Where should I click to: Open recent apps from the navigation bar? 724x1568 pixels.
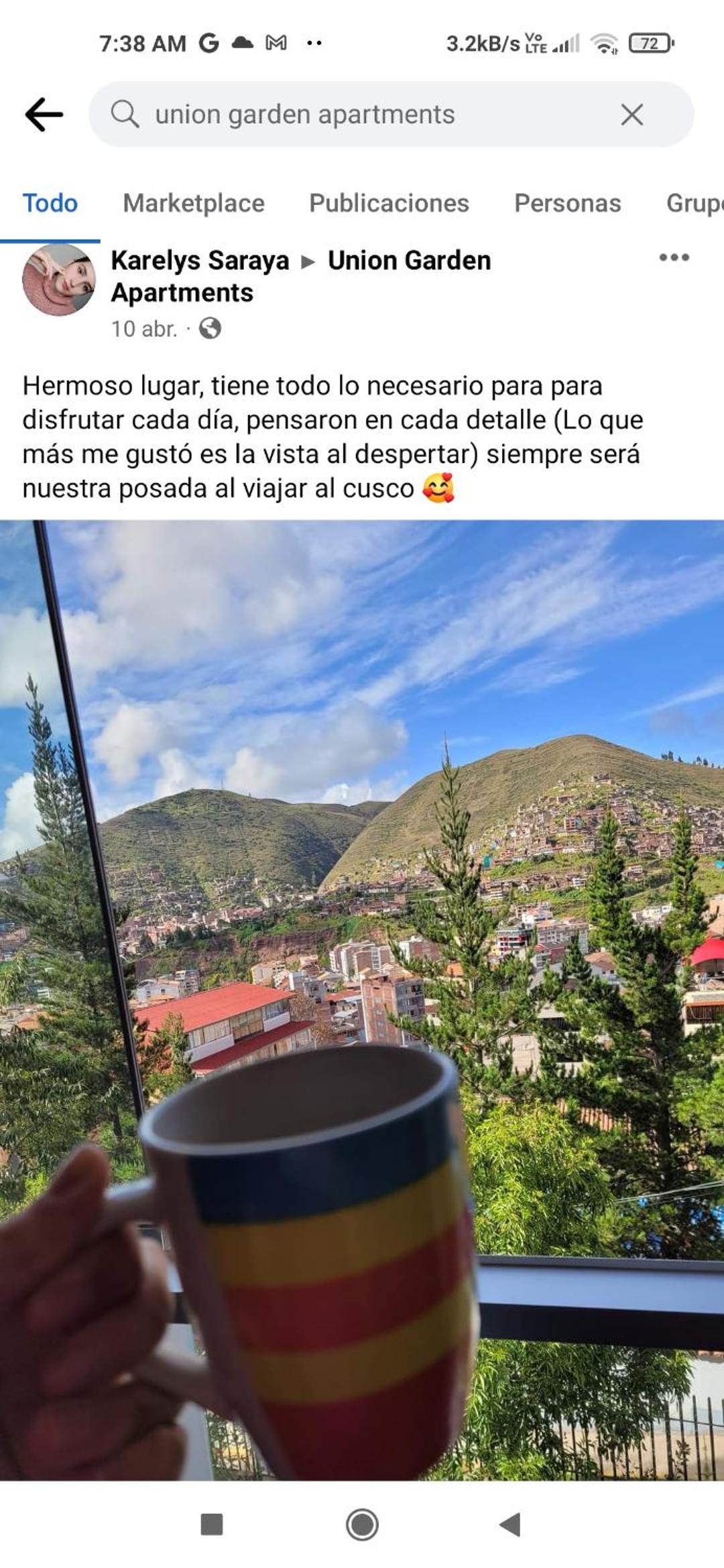[x=212, y=1524]
